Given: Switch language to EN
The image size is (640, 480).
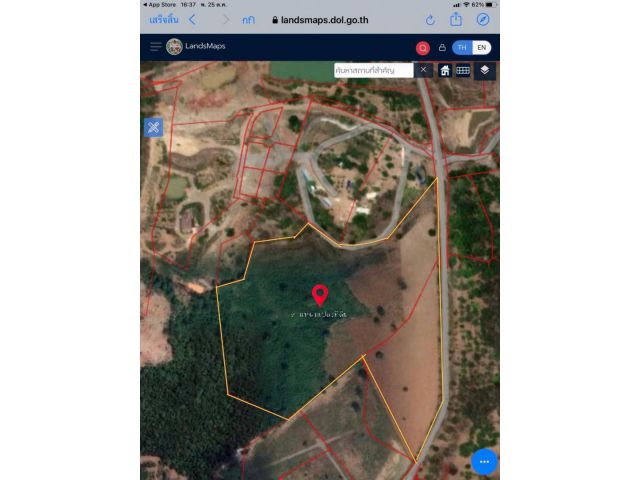Looking at the screenshot, I should tap(481, 47).
